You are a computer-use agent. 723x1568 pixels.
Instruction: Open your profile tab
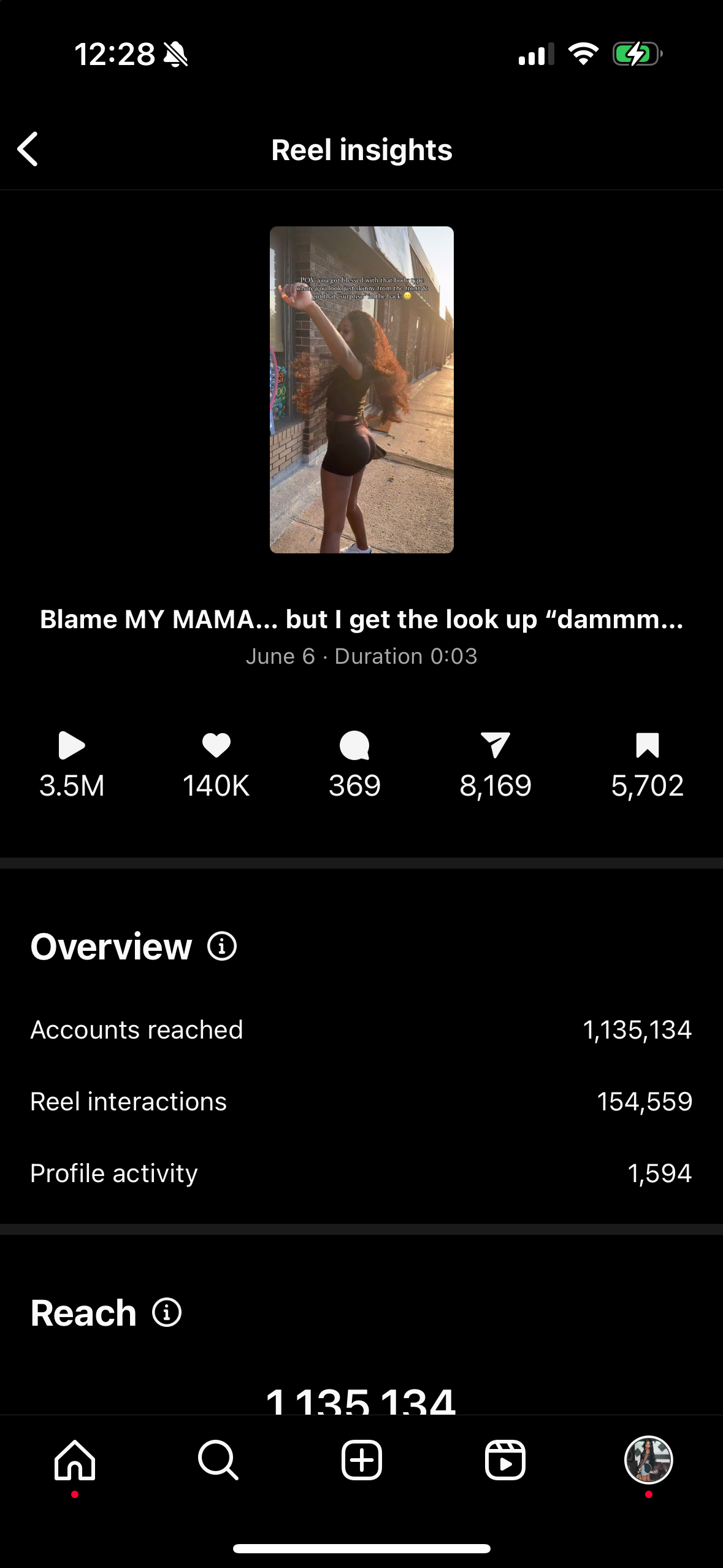tap(648, 1460)
